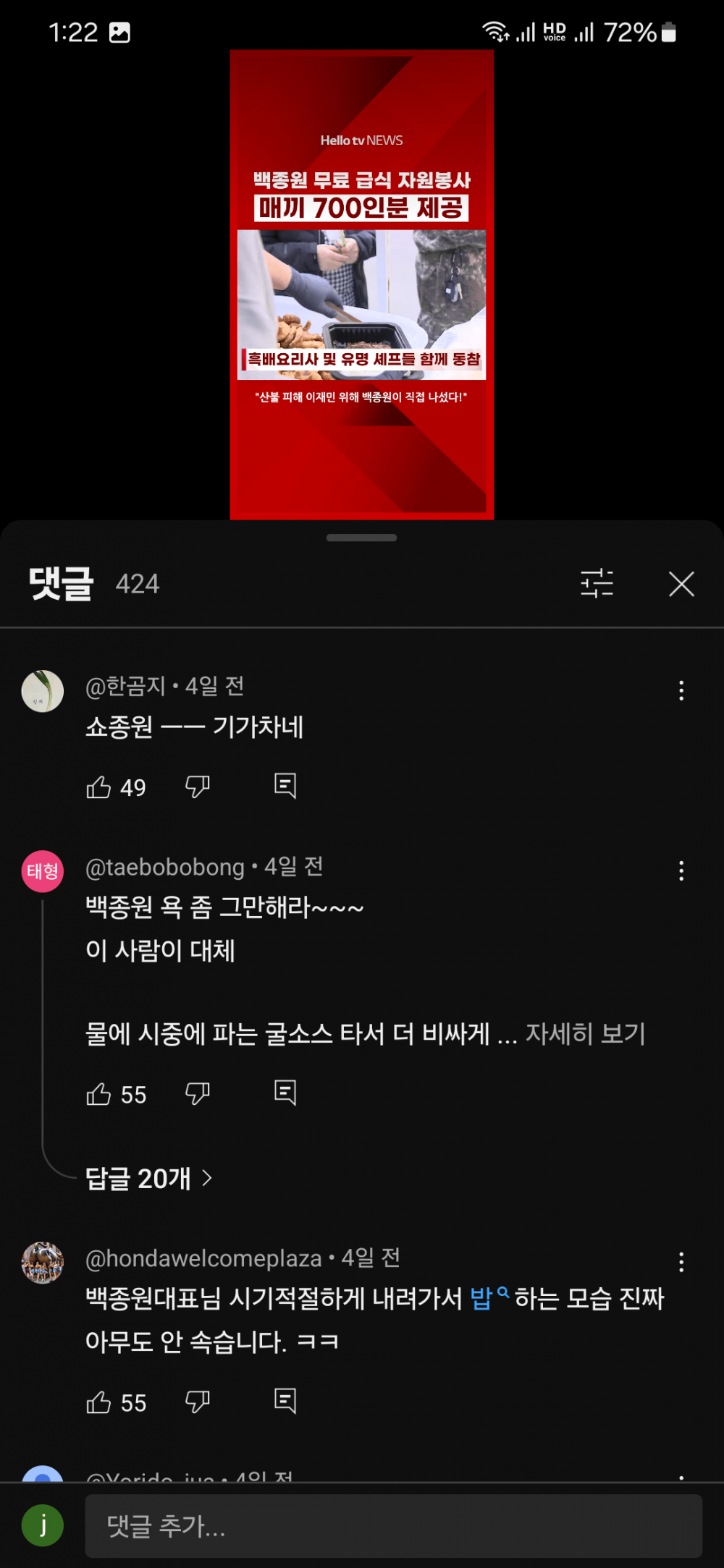The image size is (724, 1568).
Task: Reply to @hondawelcomeplaza's comment
Action: click(x=285, y=1401)
